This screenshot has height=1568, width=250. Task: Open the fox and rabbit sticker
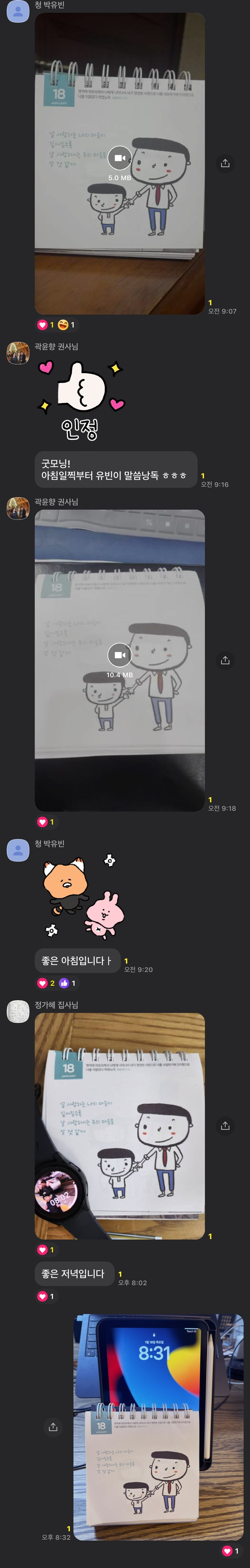82,895
